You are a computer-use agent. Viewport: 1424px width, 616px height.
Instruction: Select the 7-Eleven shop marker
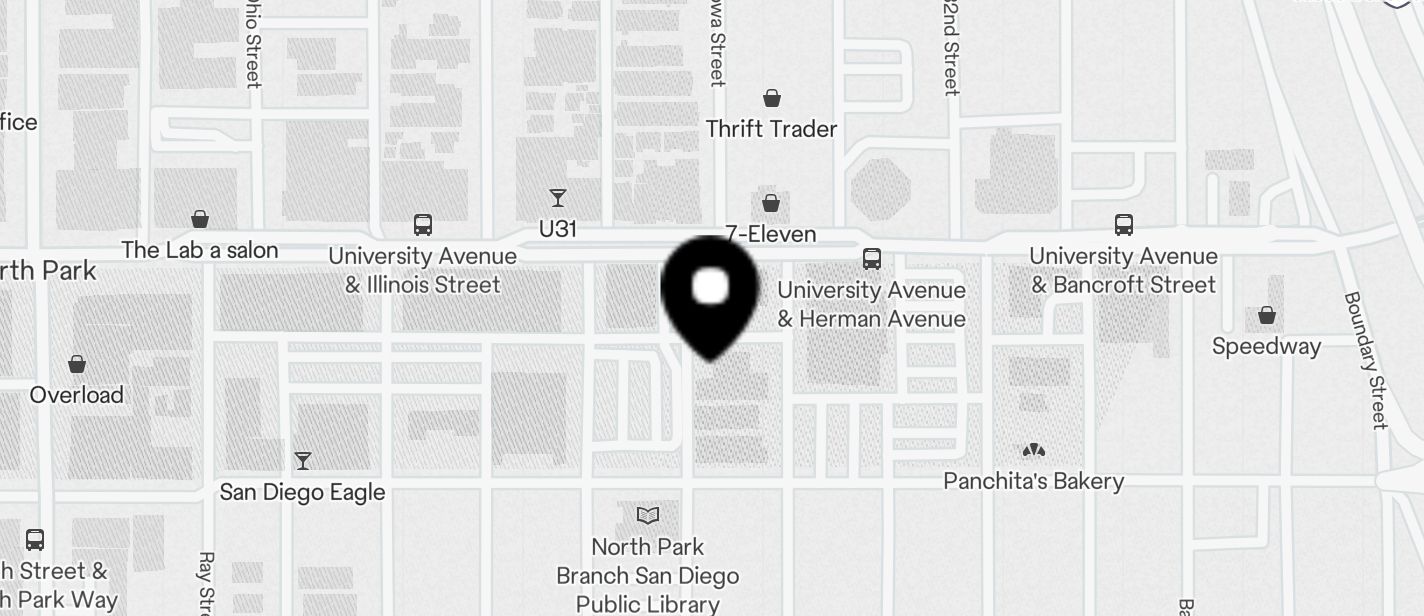pos(771,205)
